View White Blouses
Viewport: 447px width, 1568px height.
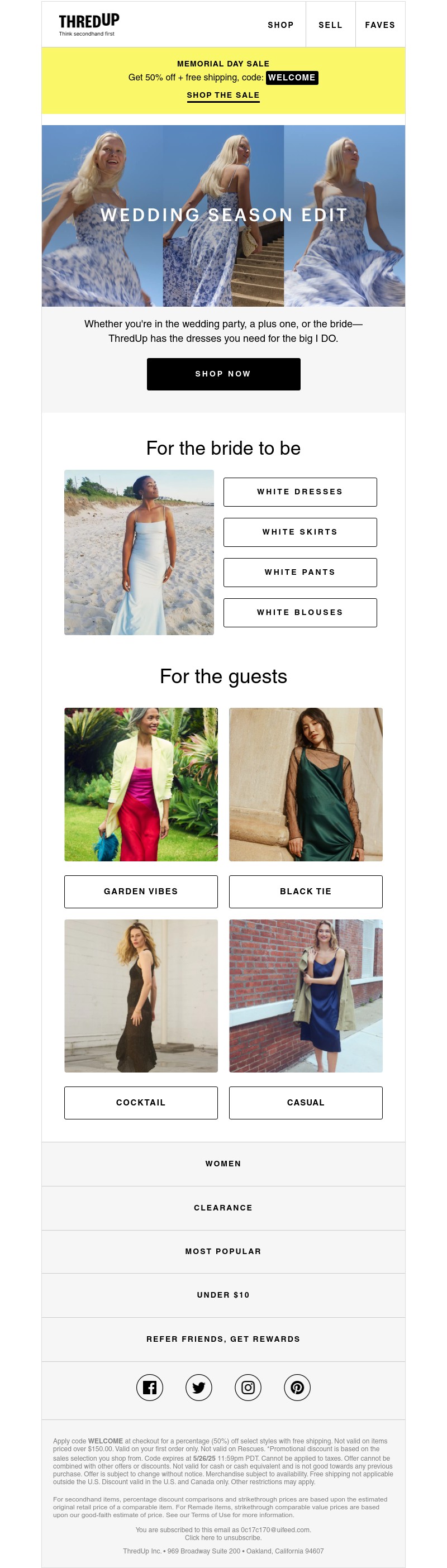299,612
